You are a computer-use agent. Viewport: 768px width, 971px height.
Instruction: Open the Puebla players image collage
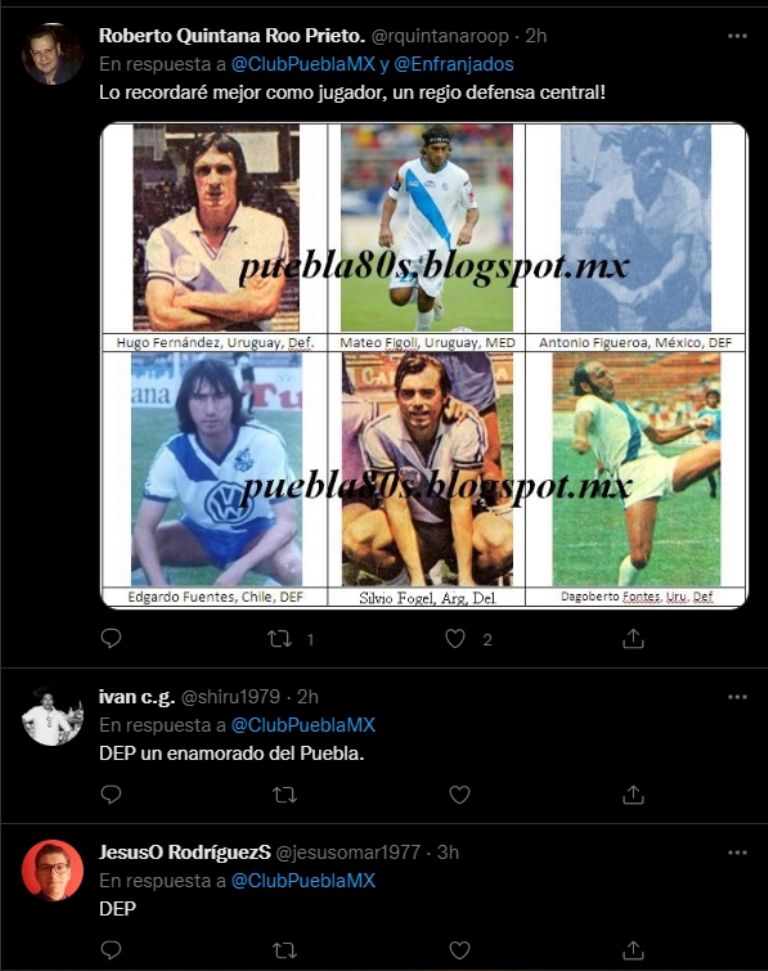point(424,366)
